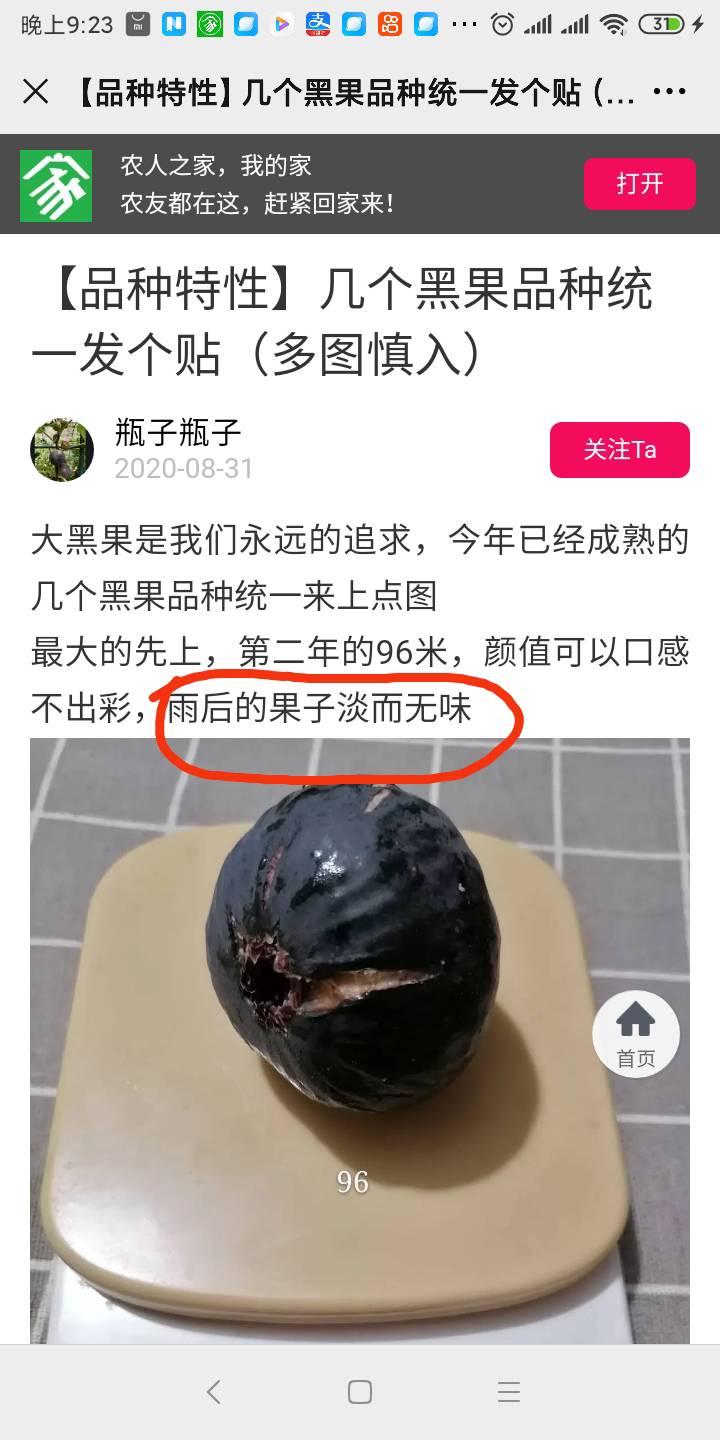
Task: Tap the 打开 button in app banner
Action: 640,184
